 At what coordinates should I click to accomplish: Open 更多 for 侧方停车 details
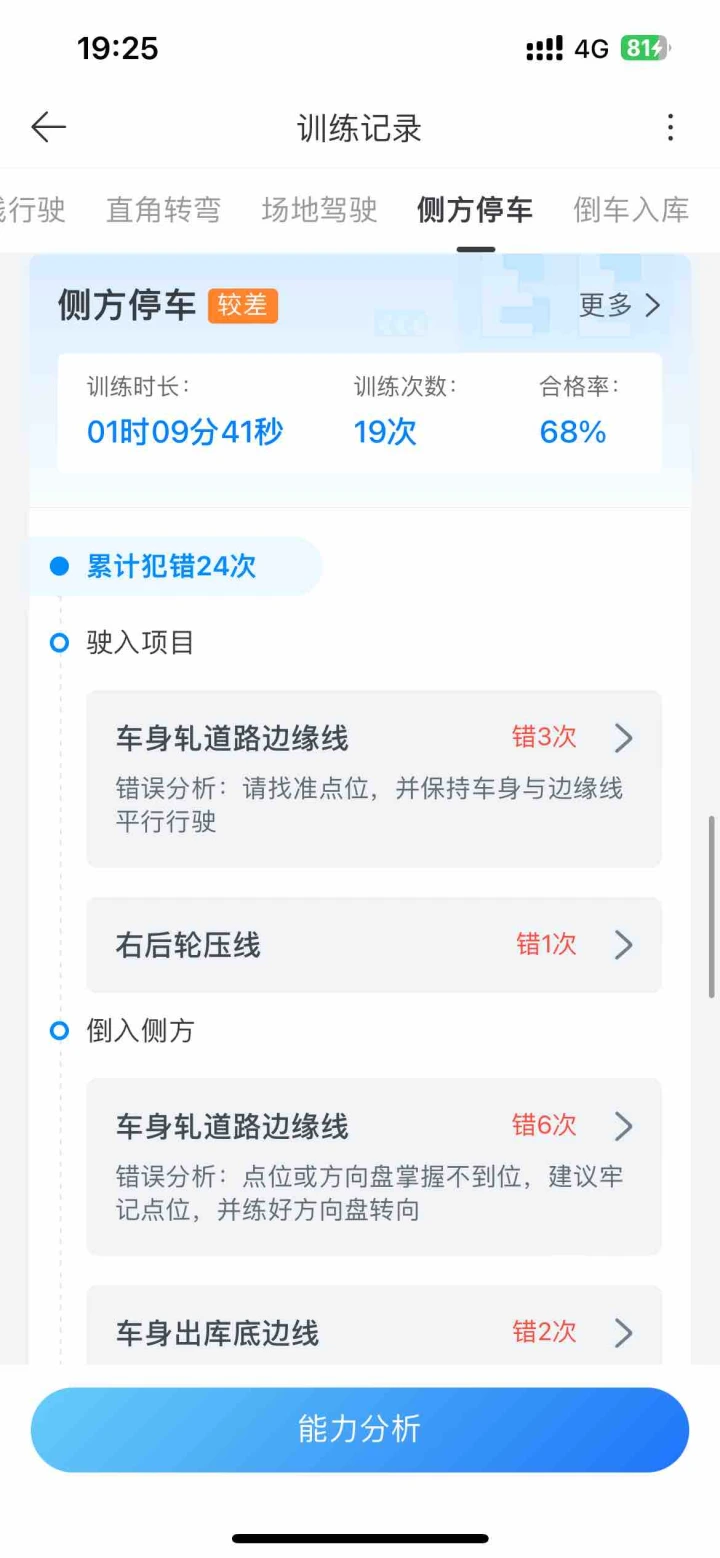pos(620,305)
